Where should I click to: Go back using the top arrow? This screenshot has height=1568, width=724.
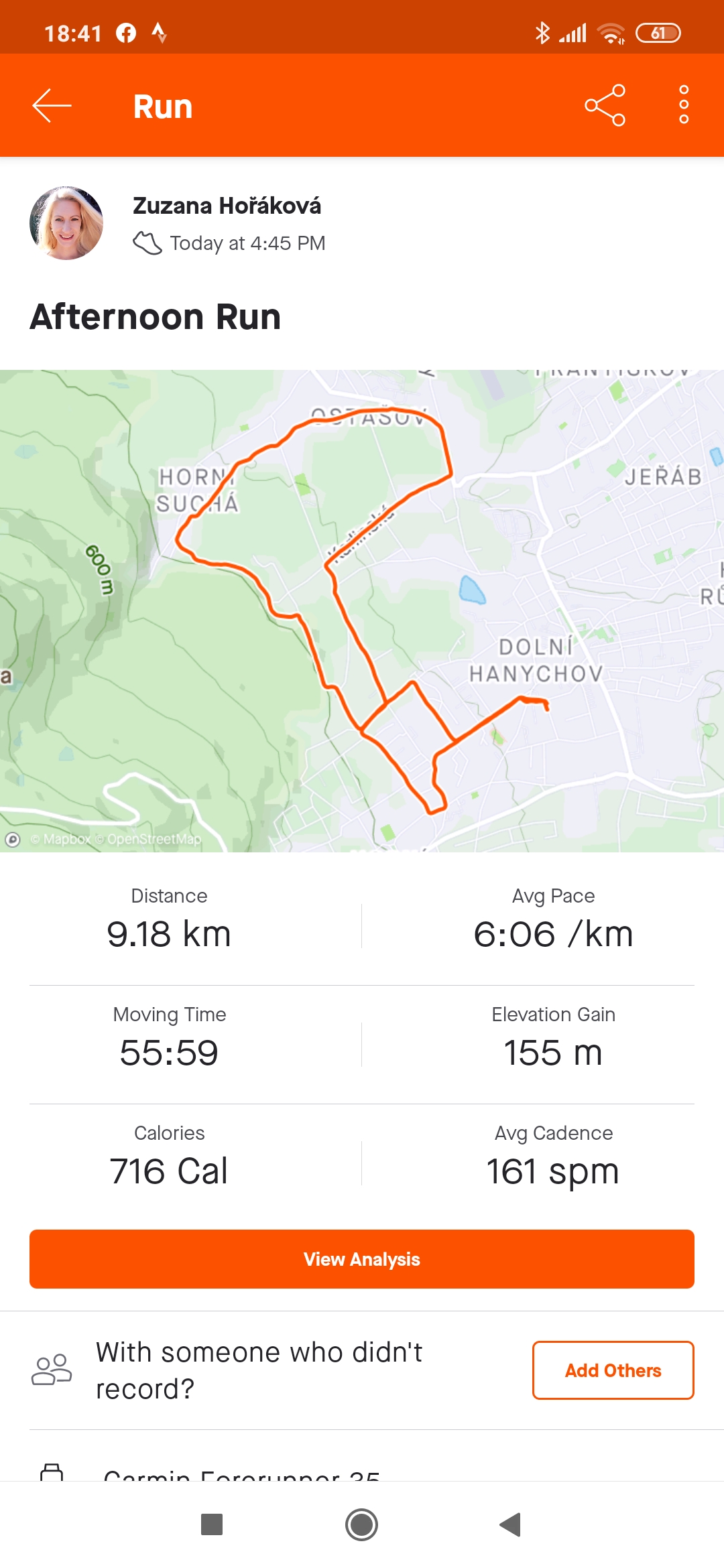pos(52,106)
